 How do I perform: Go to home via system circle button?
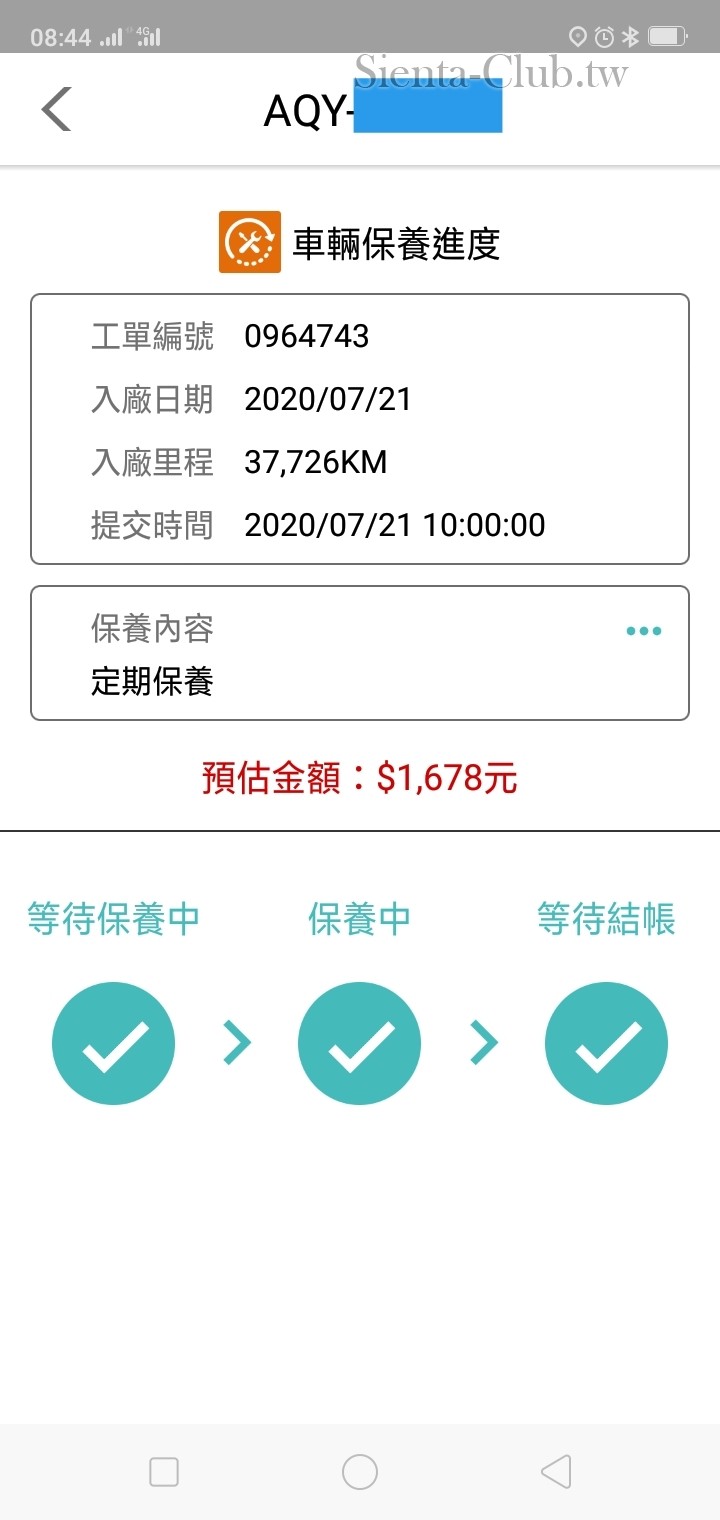[x=360, y=1471]
